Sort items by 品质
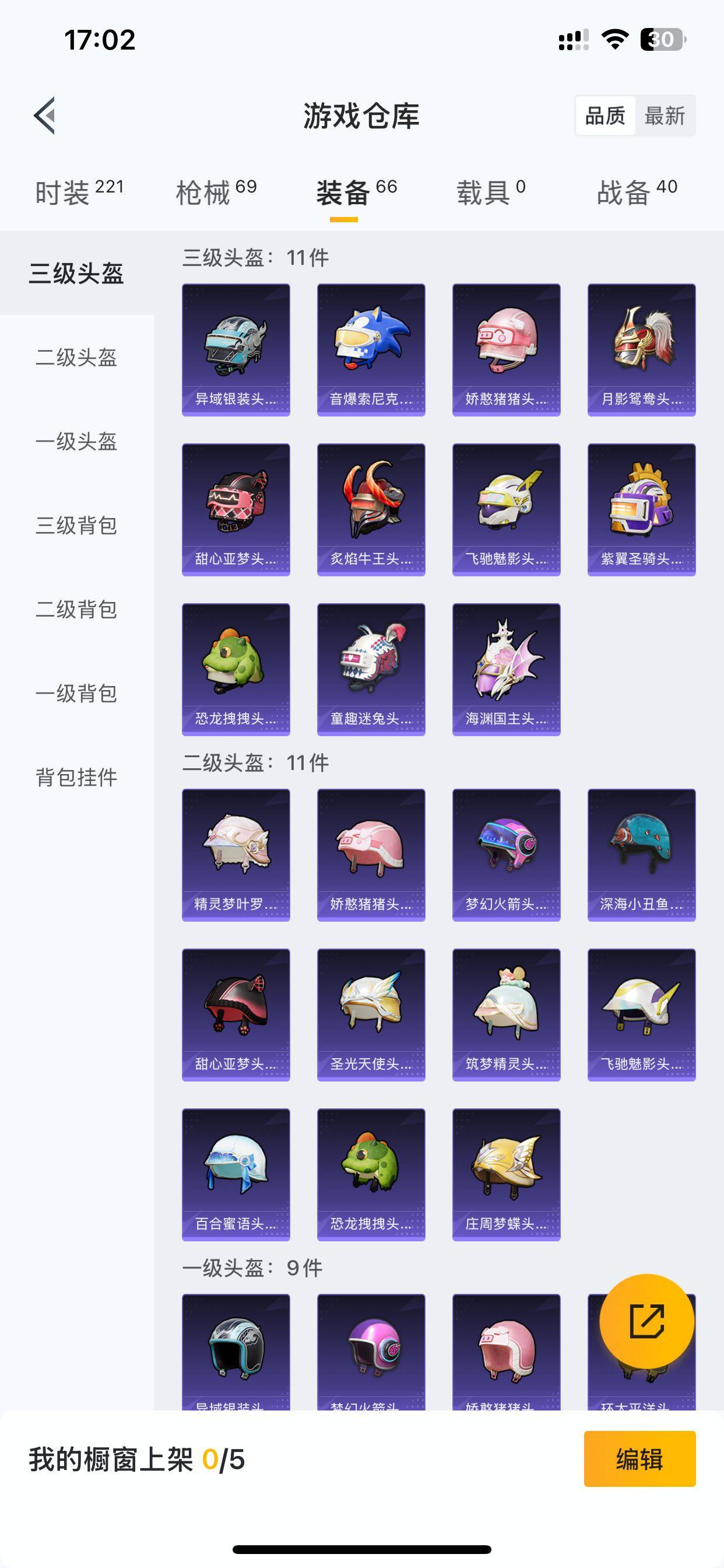This screenshot has height=1568, width=724. 605,116
